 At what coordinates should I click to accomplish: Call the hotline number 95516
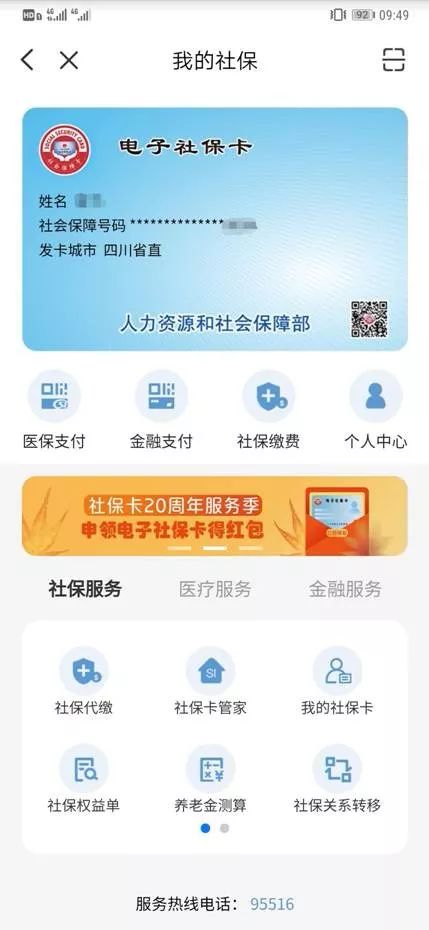point(272,904)
